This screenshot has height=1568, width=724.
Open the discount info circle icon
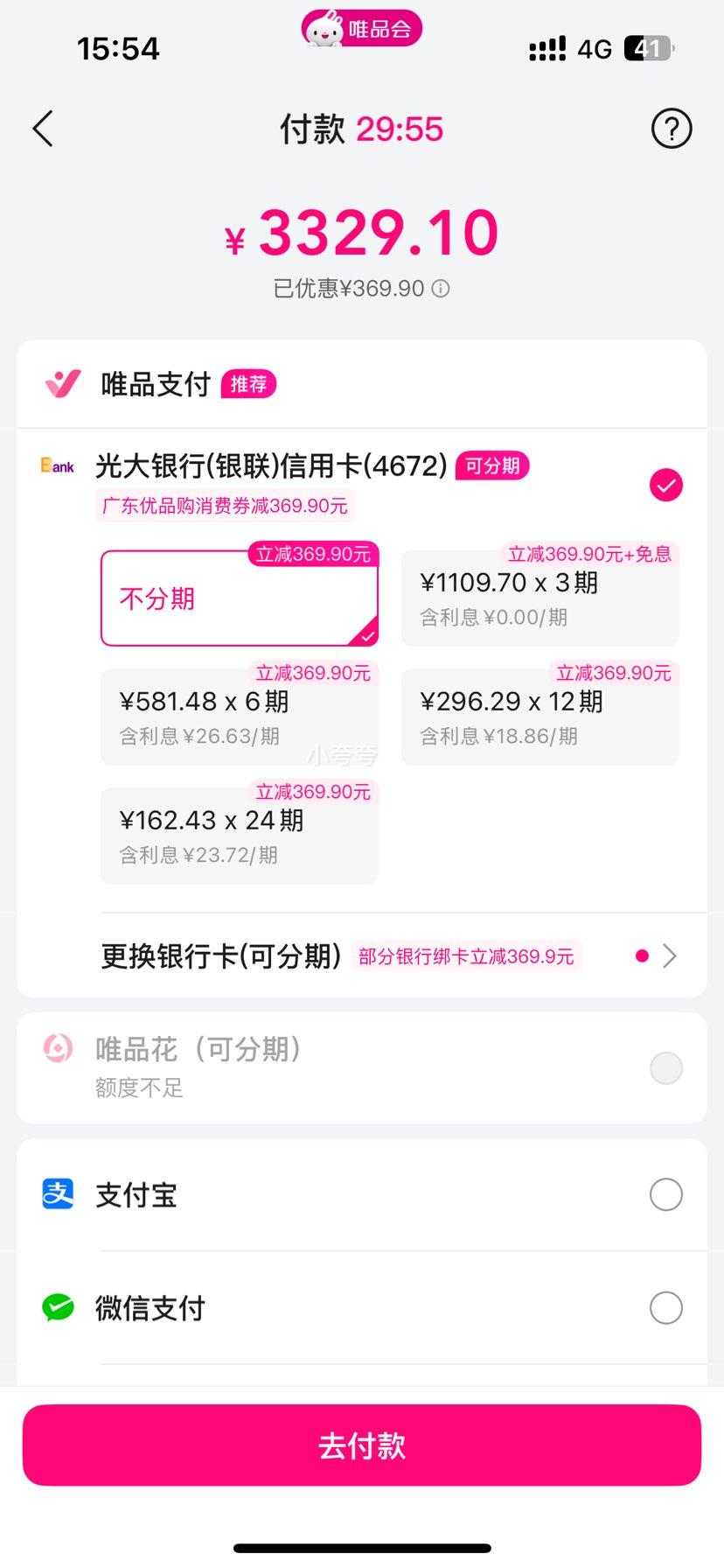click(x=442, y=288)
